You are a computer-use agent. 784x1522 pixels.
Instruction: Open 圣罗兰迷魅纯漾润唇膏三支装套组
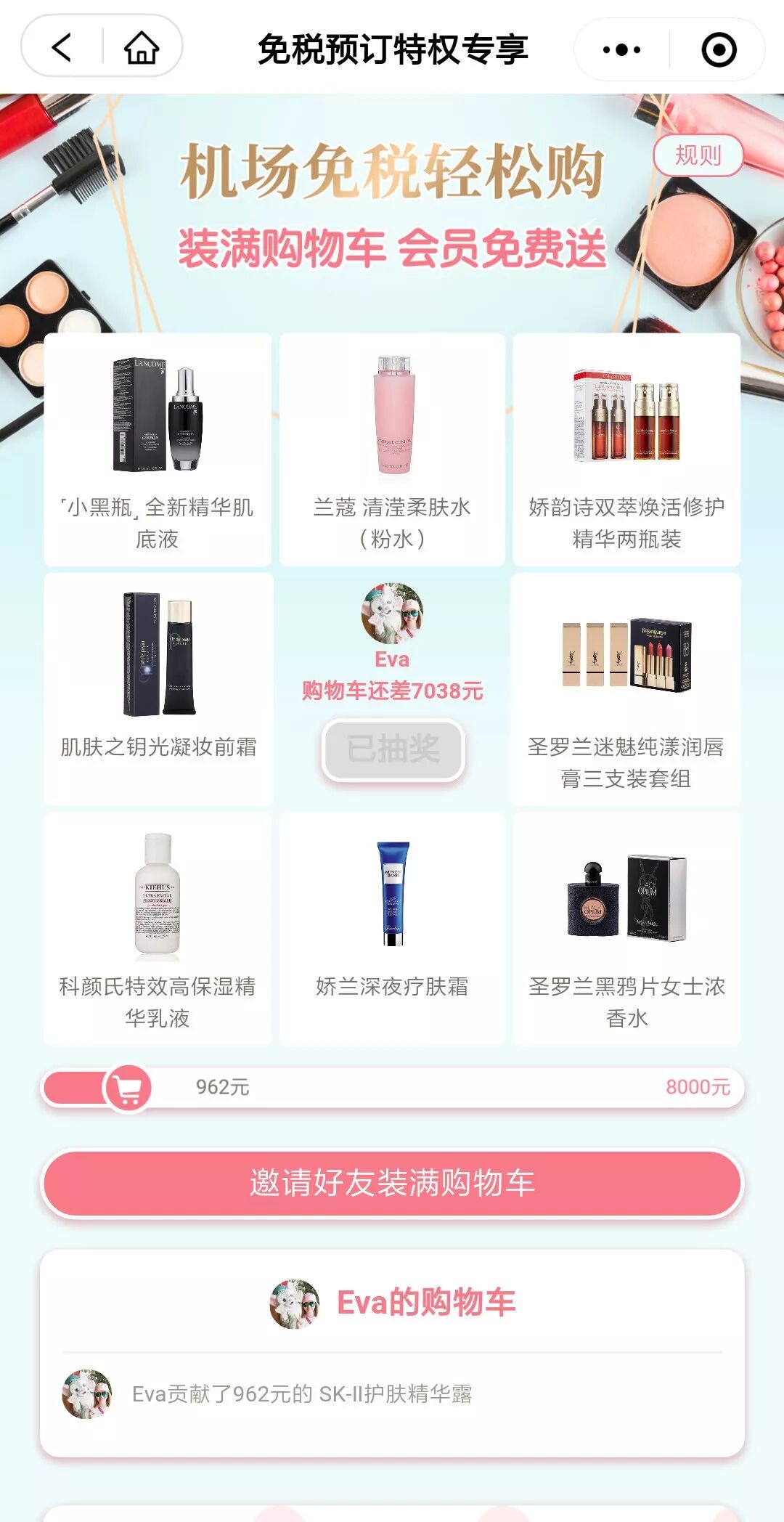(626, 688)
